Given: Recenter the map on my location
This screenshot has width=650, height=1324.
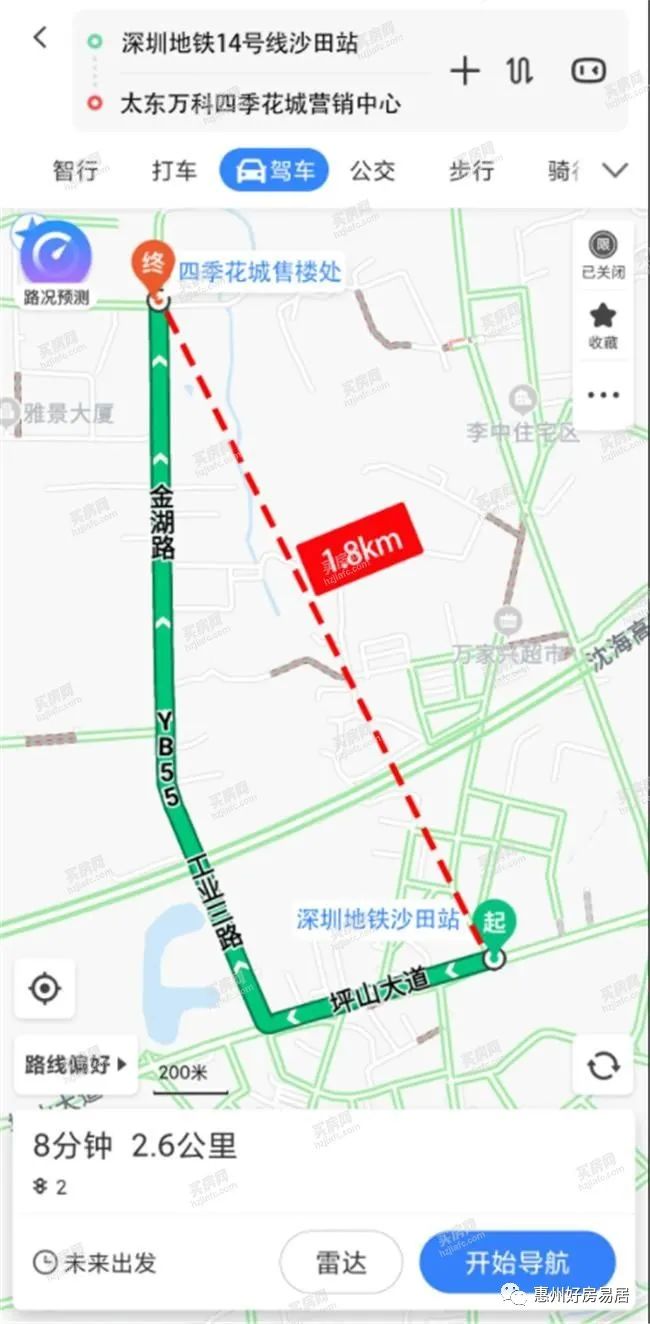Looking at the screenshot, I should point(45,989).
